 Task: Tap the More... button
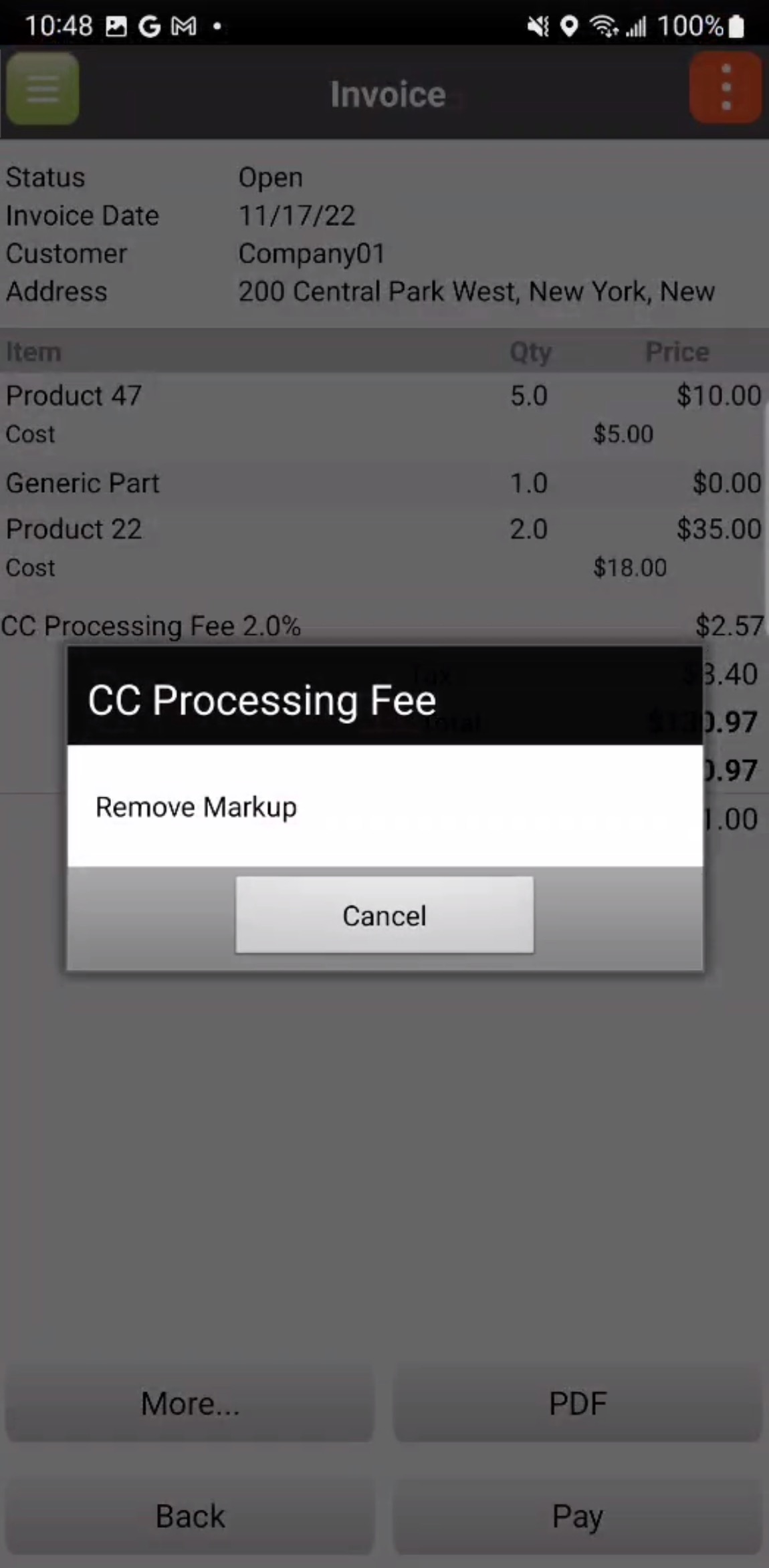(x=190, y=1403)
